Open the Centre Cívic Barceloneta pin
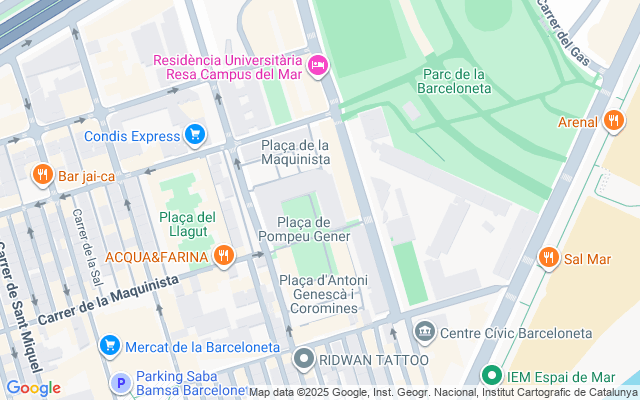This screenshot has width=640, height=400. (425, 331)
